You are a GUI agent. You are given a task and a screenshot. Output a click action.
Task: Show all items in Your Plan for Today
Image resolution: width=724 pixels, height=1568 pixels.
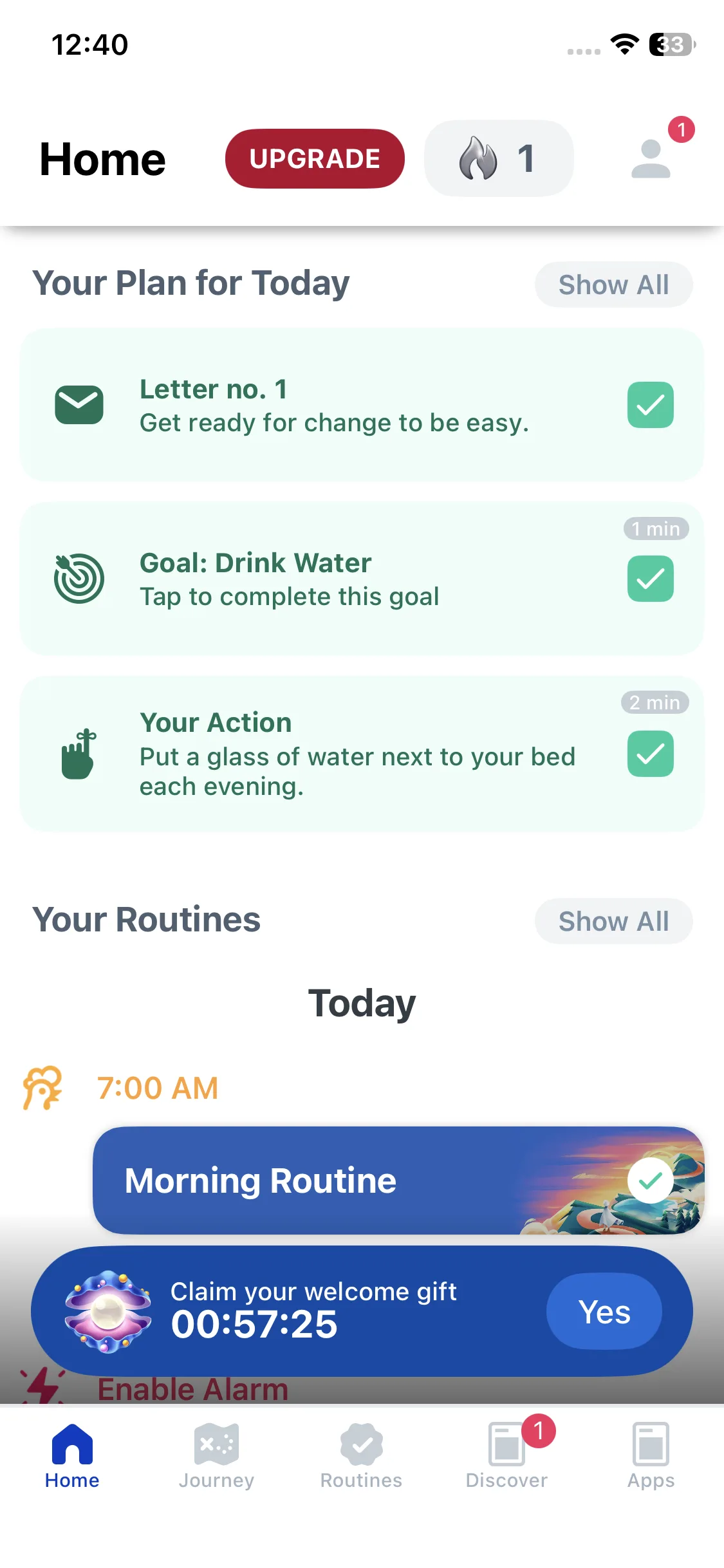613,285
